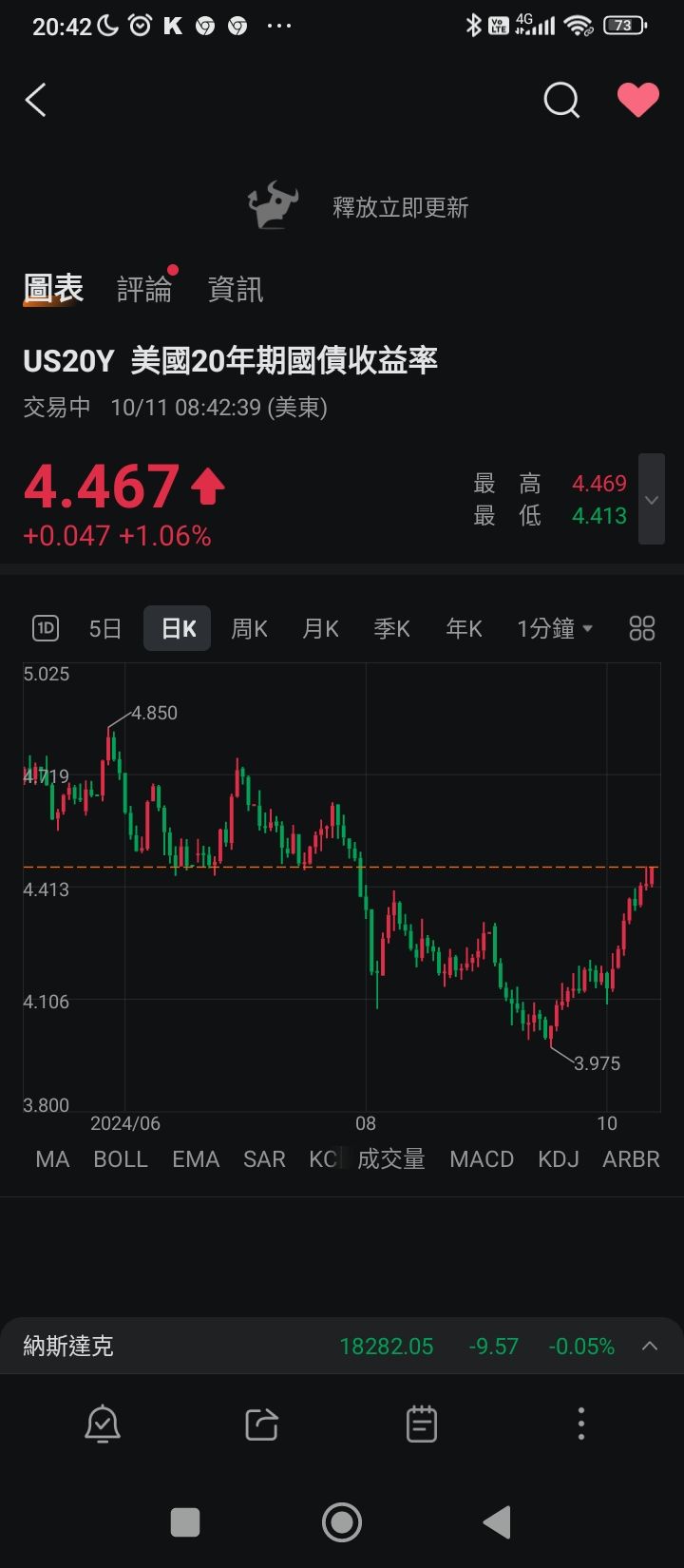
Task: Switch chart to 周K
Action: click(x=249, y=628)
